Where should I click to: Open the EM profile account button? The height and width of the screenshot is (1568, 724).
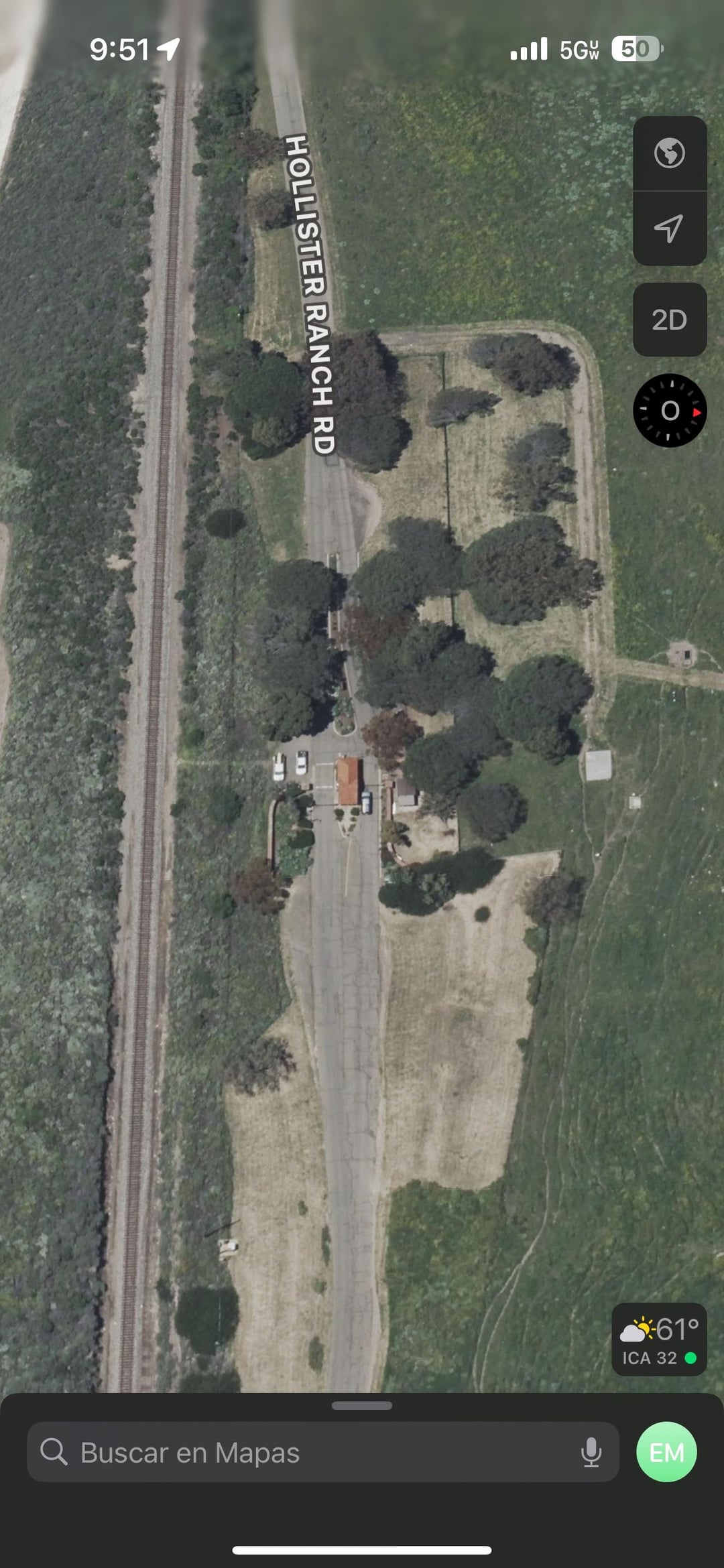click(666, 1452)
